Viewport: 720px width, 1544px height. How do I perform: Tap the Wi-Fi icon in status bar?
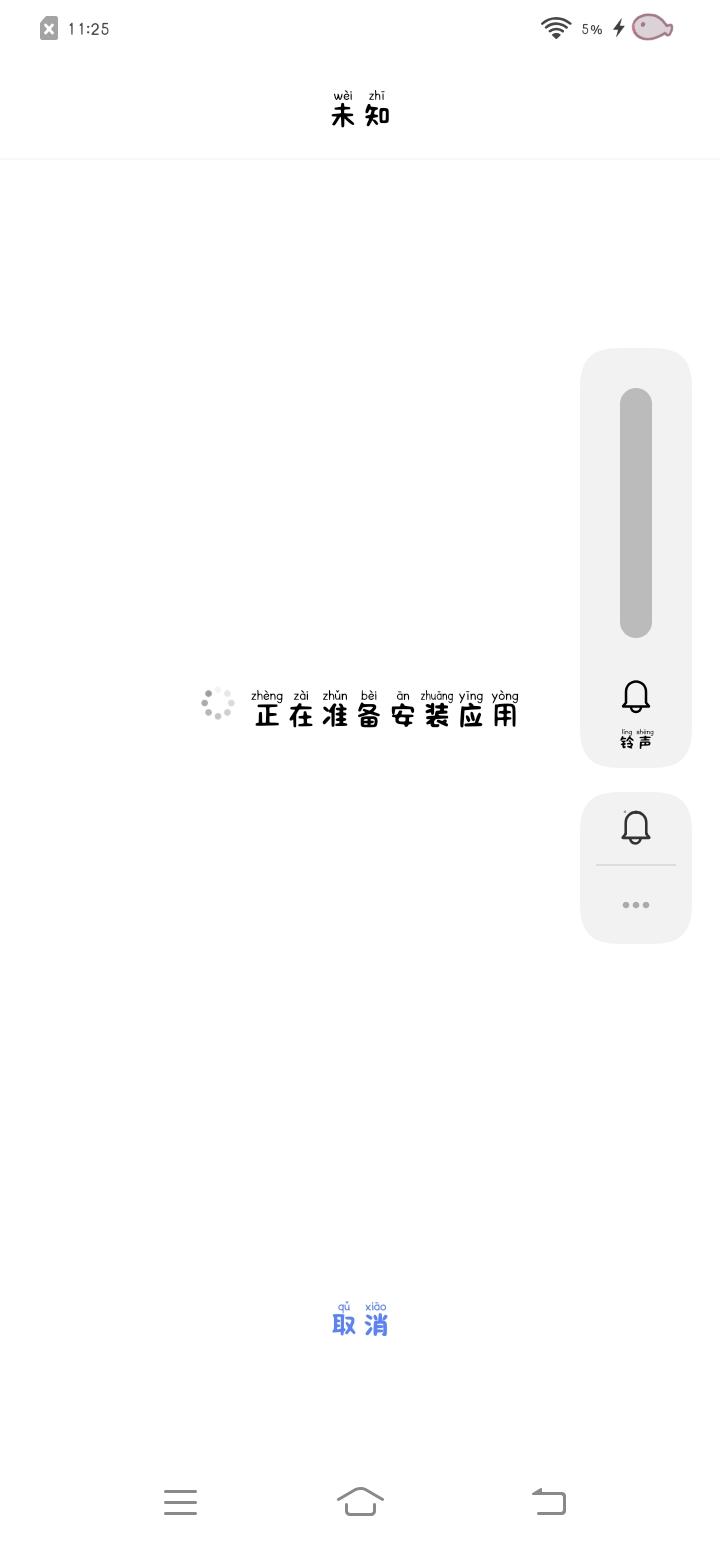[556, 28]
